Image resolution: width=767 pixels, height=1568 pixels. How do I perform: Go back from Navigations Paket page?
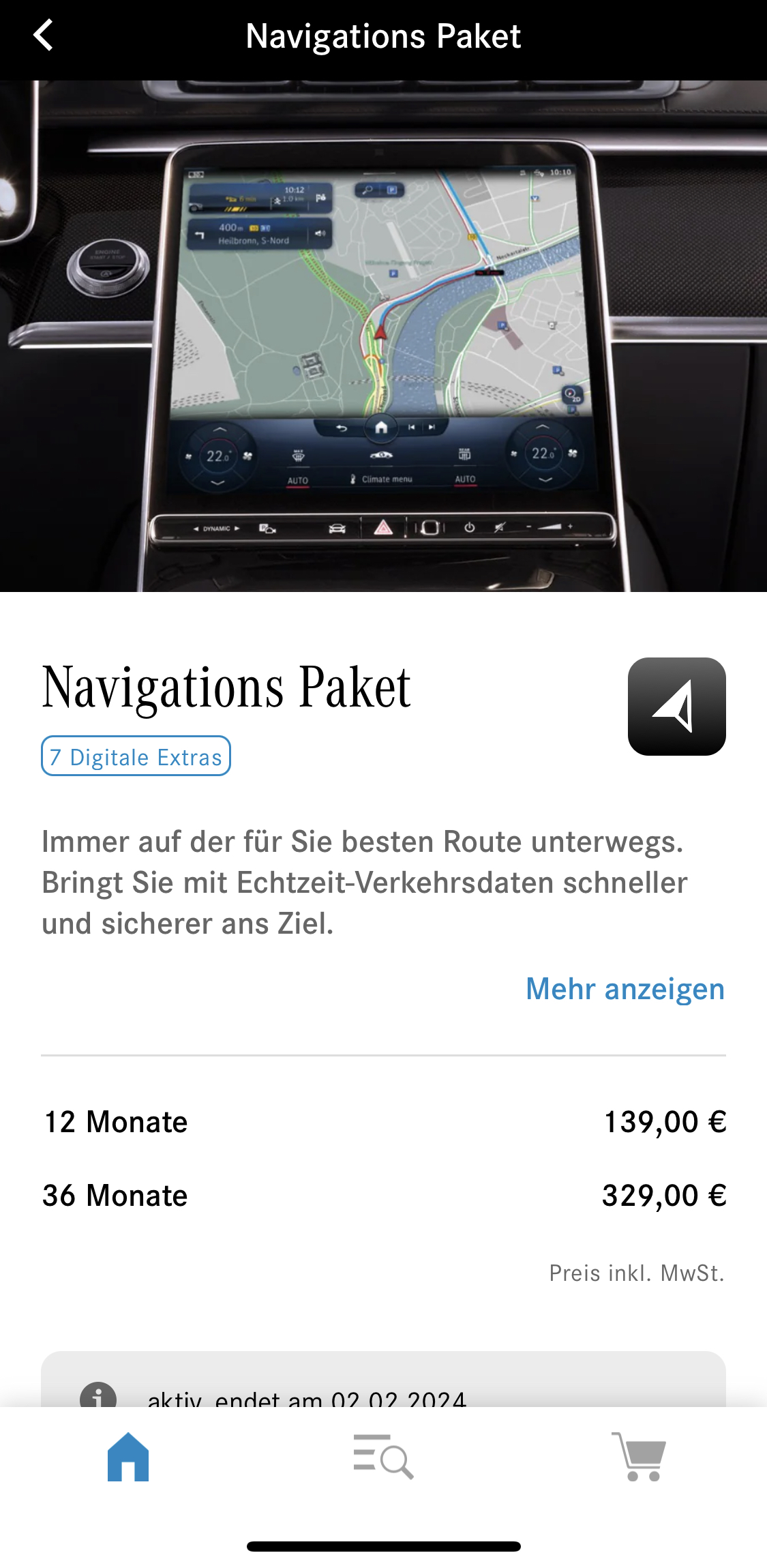coord(44,35)
